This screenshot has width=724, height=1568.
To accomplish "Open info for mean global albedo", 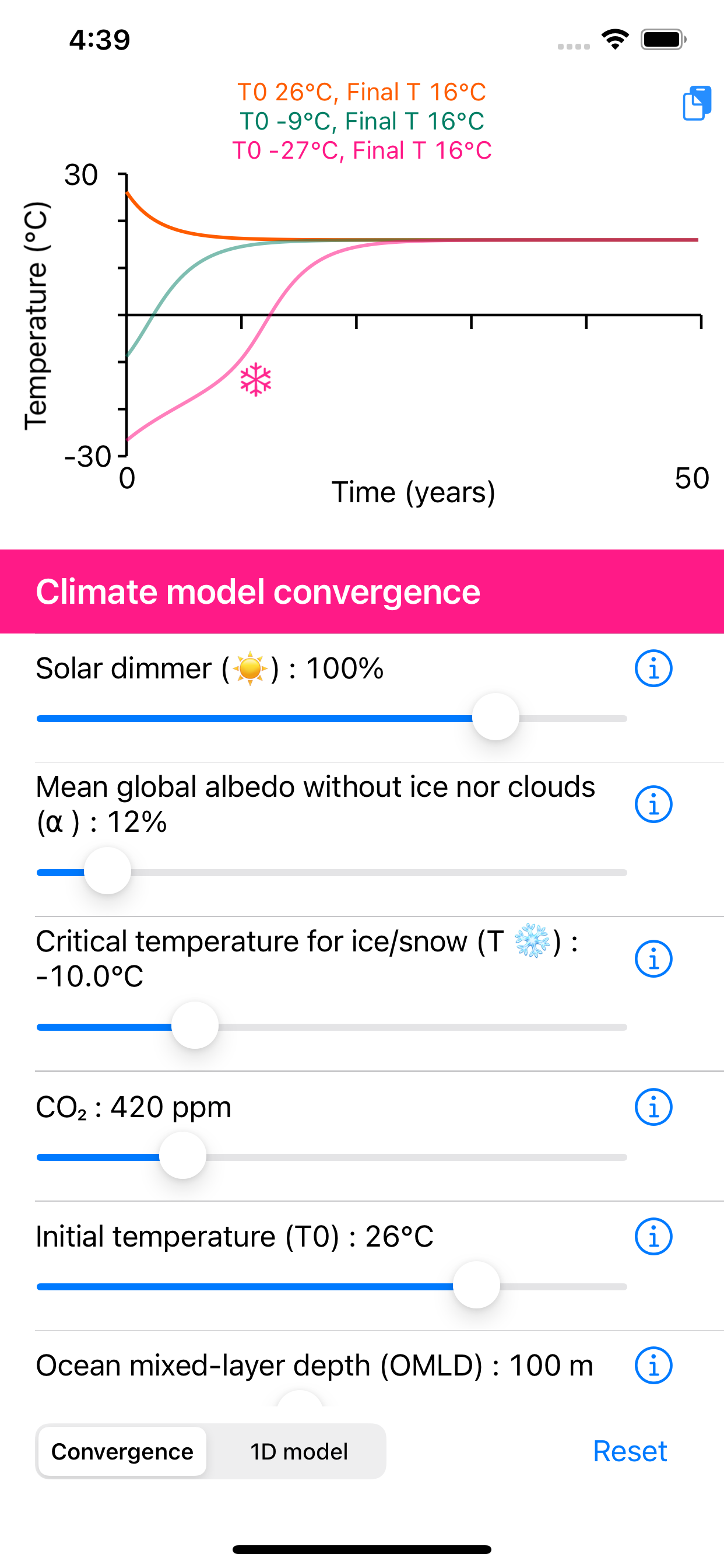I will (x=653, y=804).
